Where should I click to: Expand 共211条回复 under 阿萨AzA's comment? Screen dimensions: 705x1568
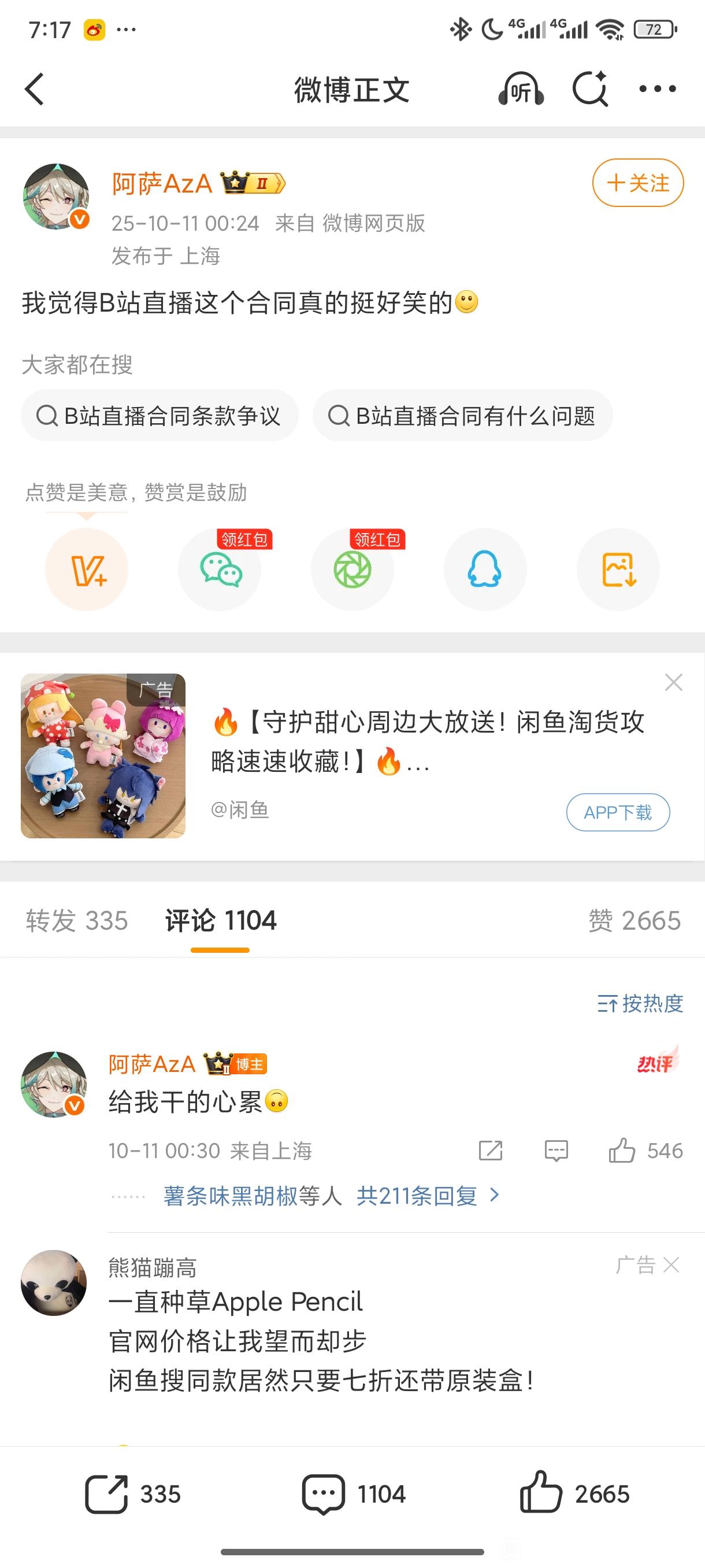click(x=426, y=1196)
